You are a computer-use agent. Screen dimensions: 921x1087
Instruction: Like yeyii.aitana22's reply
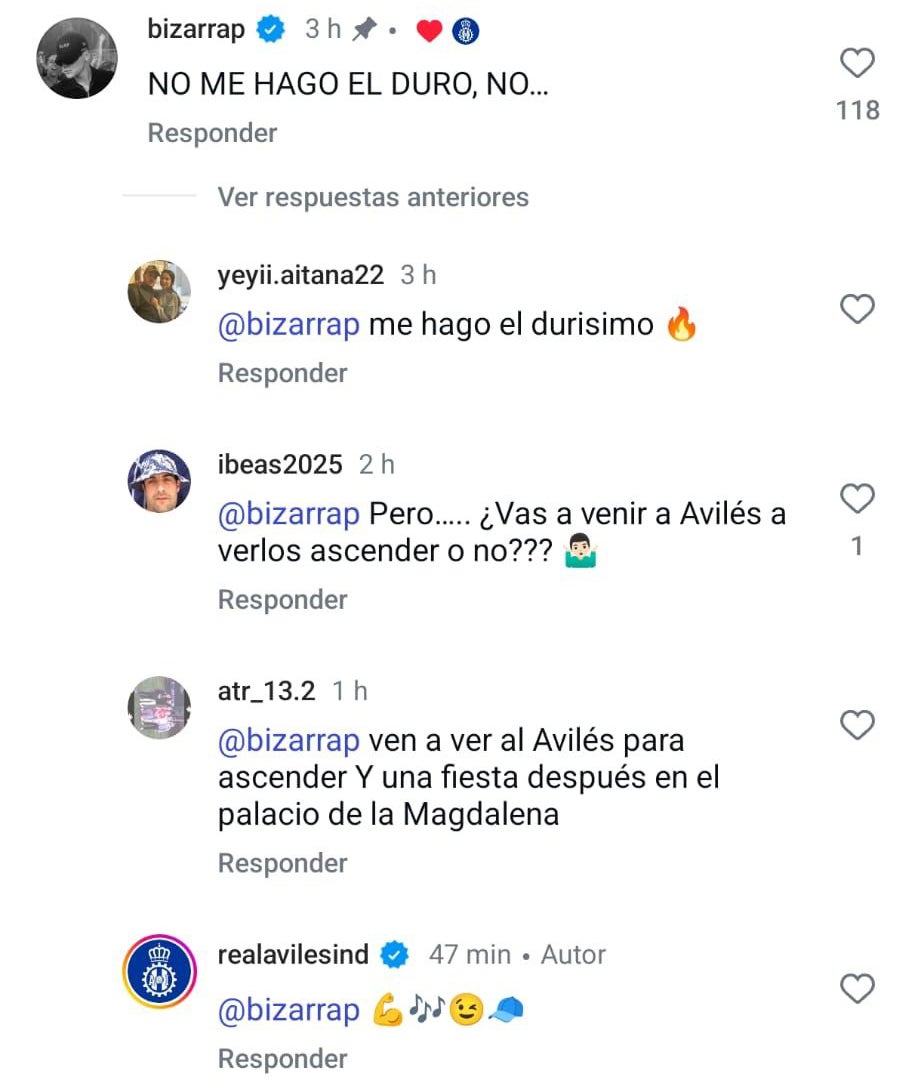click(x=857, y=310)
